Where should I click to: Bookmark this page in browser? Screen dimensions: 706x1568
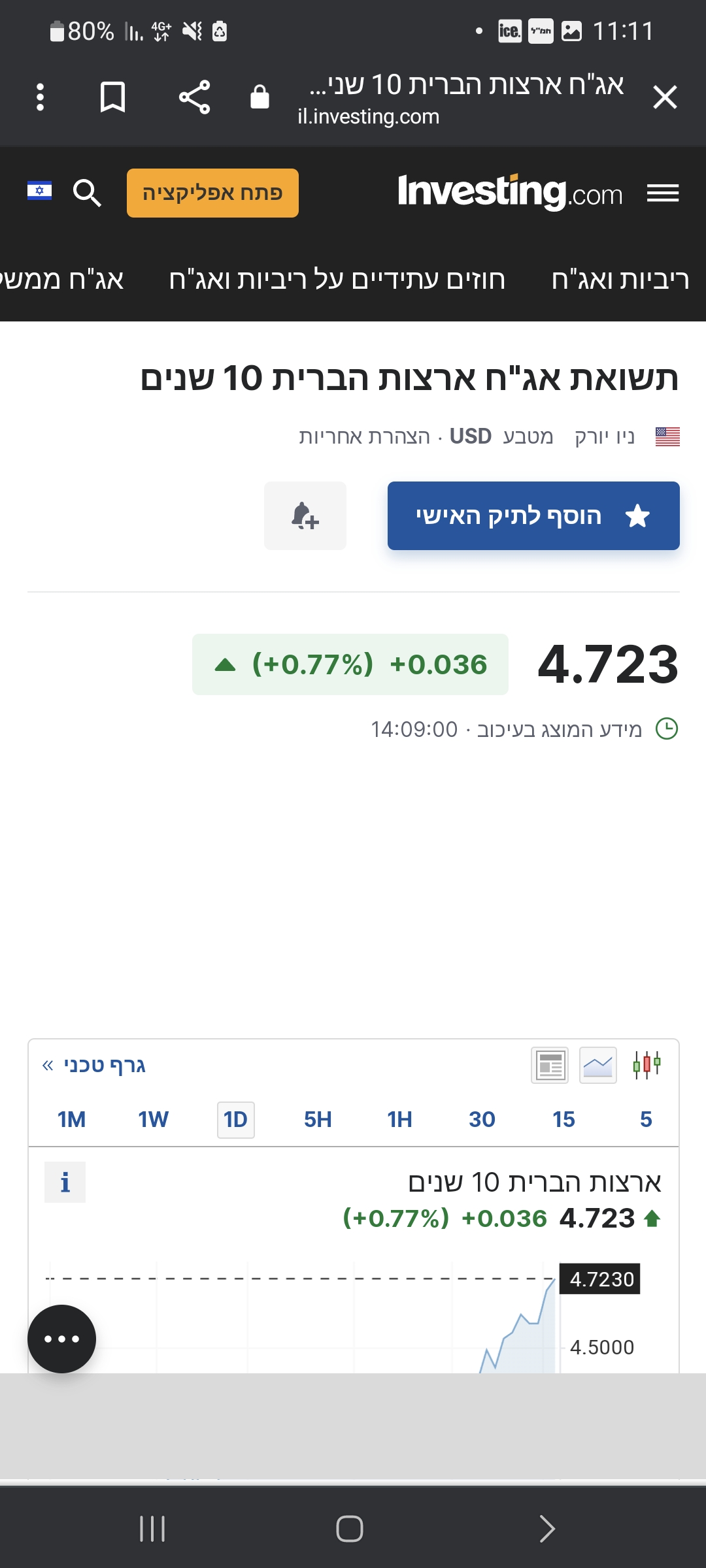112,97
